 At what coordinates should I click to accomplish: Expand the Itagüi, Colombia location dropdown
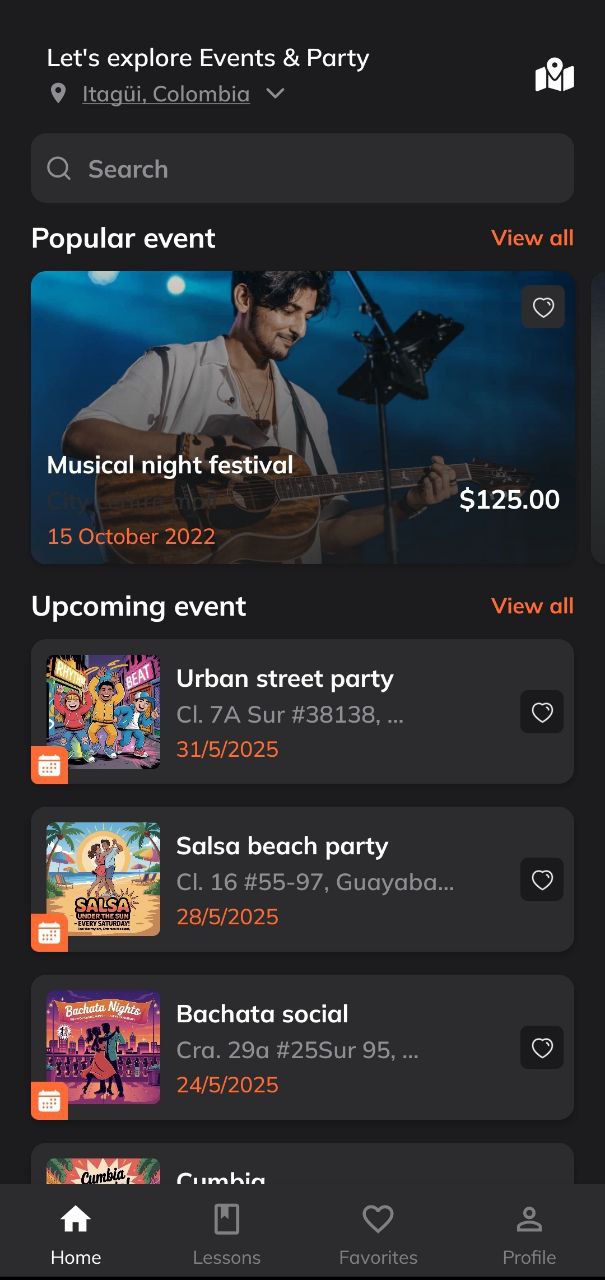tap(275, 94)
